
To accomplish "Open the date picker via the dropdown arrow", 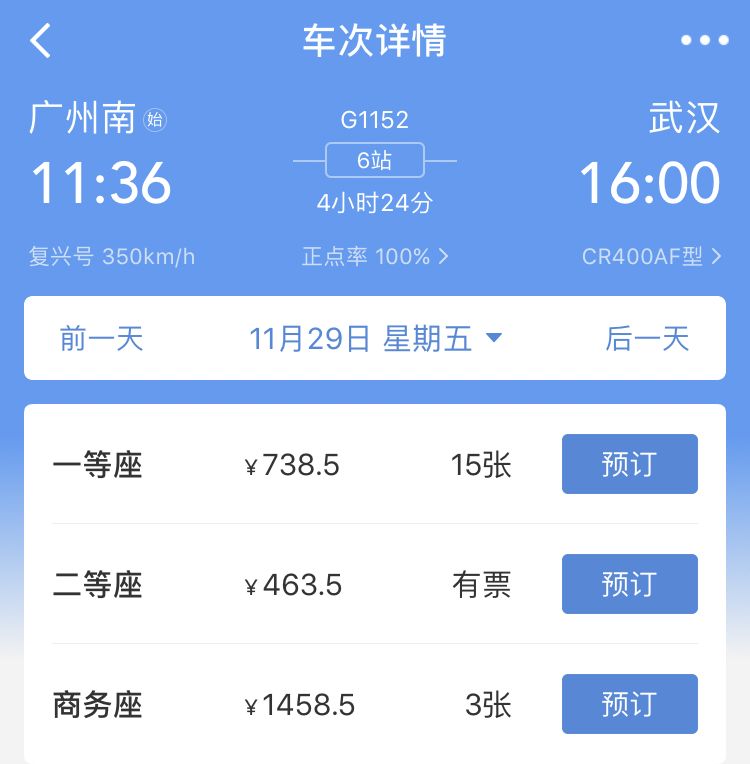I will click(493, 338).
